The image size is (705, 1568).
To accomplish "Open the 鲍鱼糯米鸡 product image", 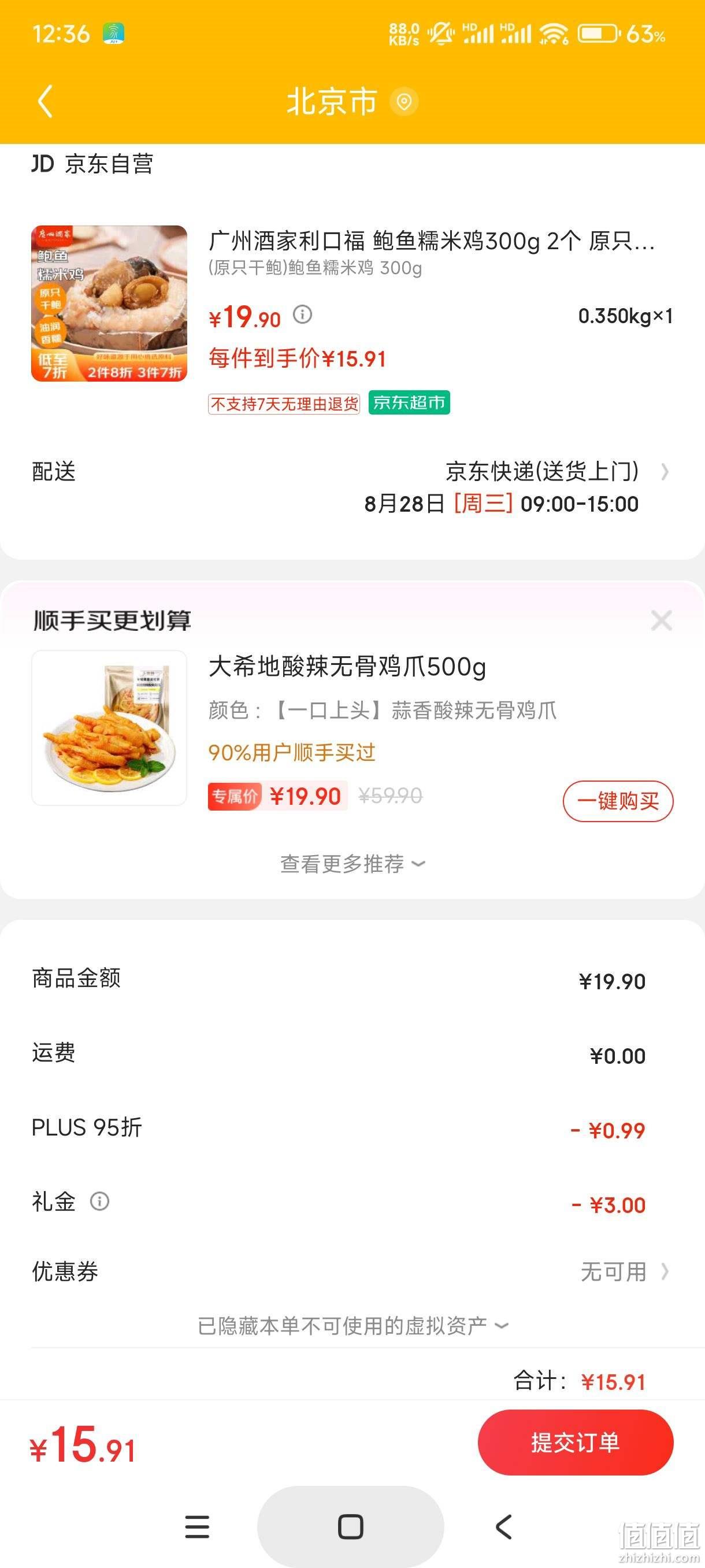I will point(109,303).
